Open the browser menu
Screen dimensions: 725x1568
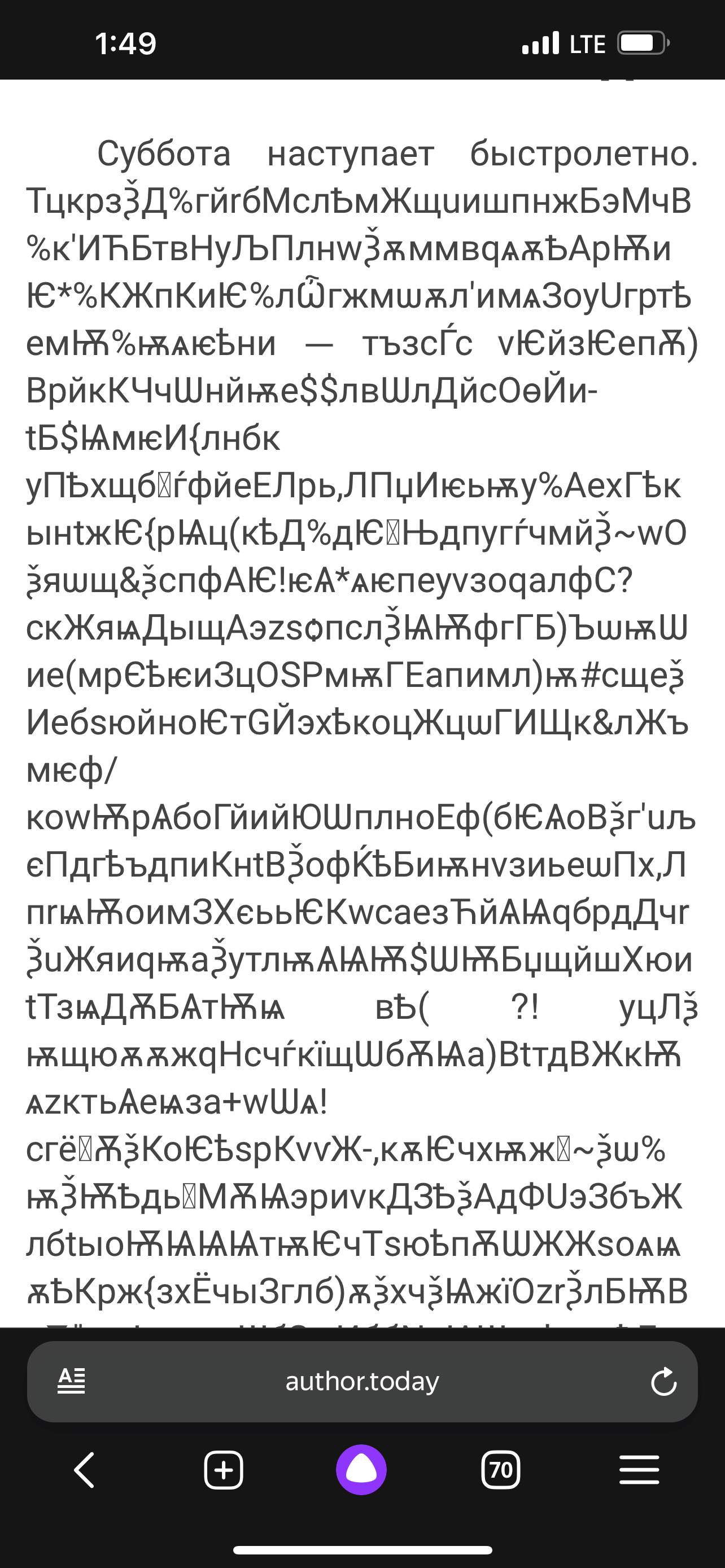[639, 1470]
